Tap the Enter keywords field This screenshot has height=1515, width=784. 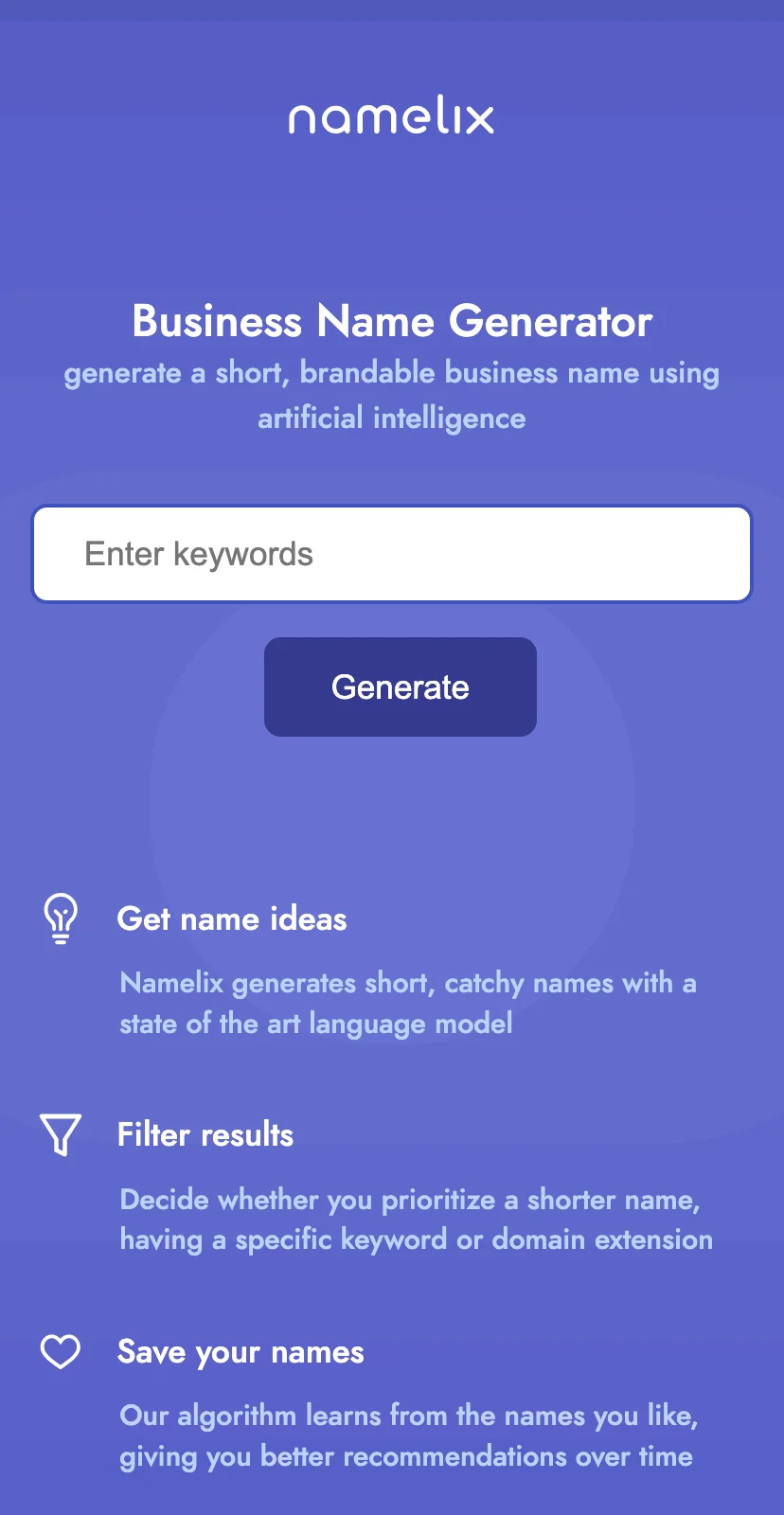point(392,554)
